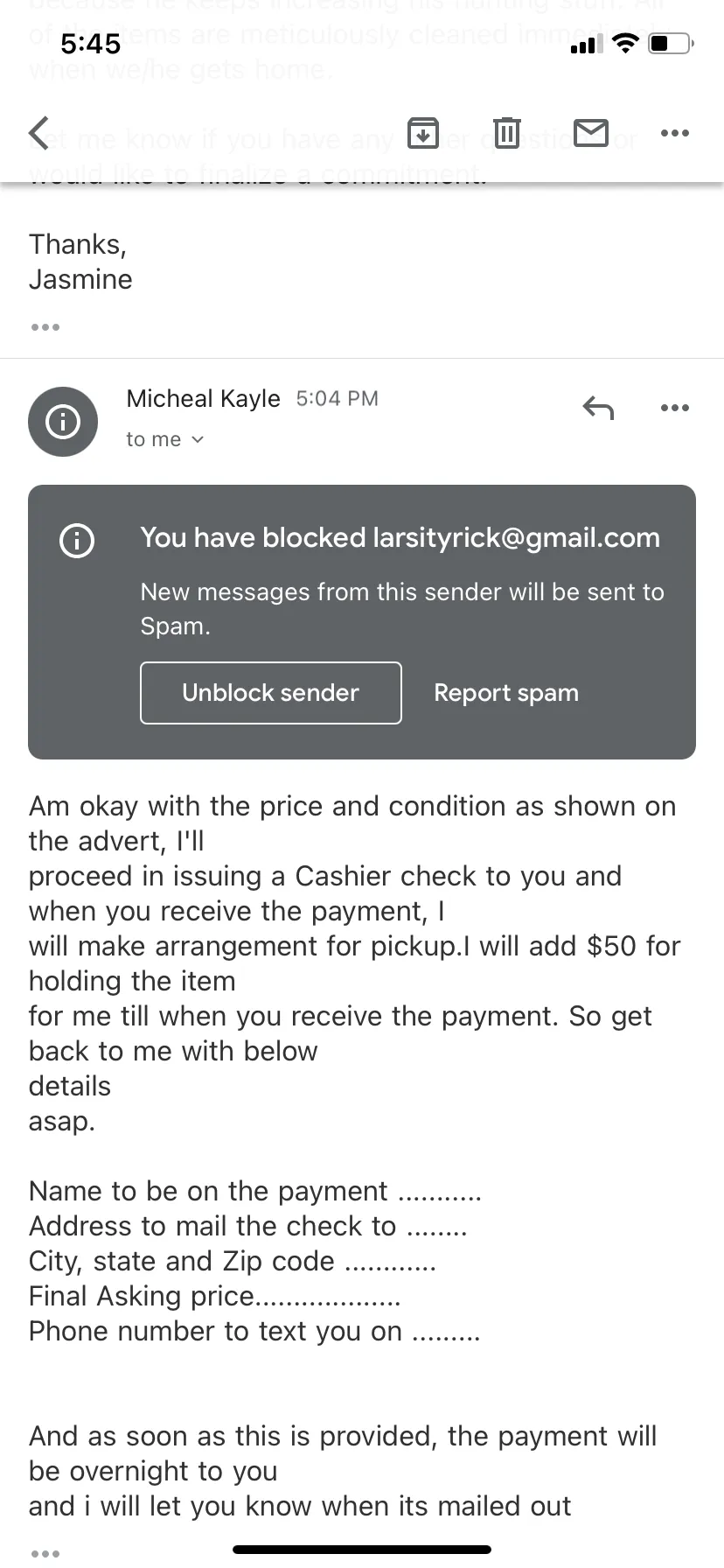Image resolution: width=724 pixels, height=1568 pixels.
Task: Archive this email conversation
Action: (423, 133)
